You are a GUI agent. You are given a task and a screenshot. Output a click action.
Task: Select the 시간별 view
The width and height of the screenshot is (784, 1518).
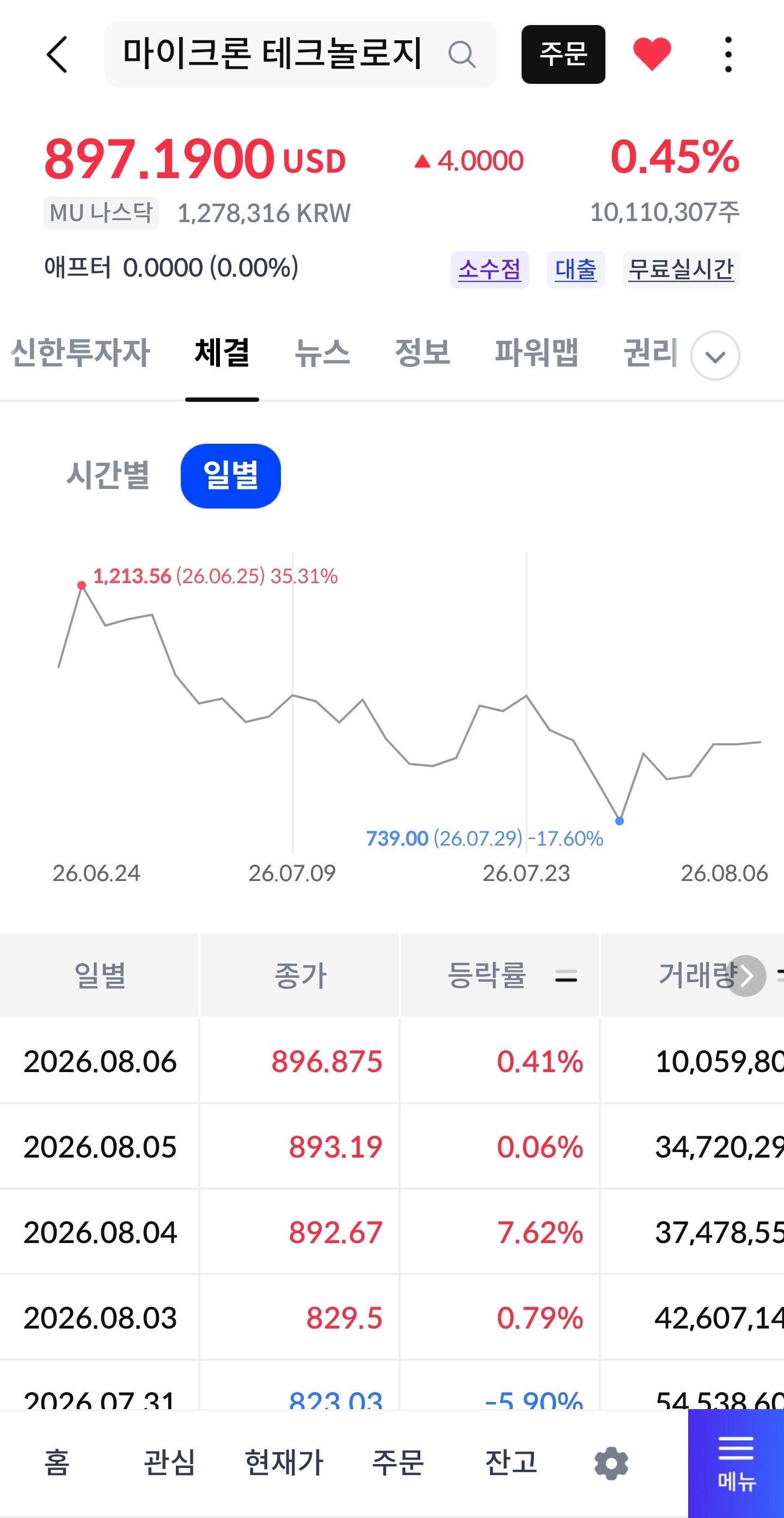pyautogui.click(x=108, y=475)
